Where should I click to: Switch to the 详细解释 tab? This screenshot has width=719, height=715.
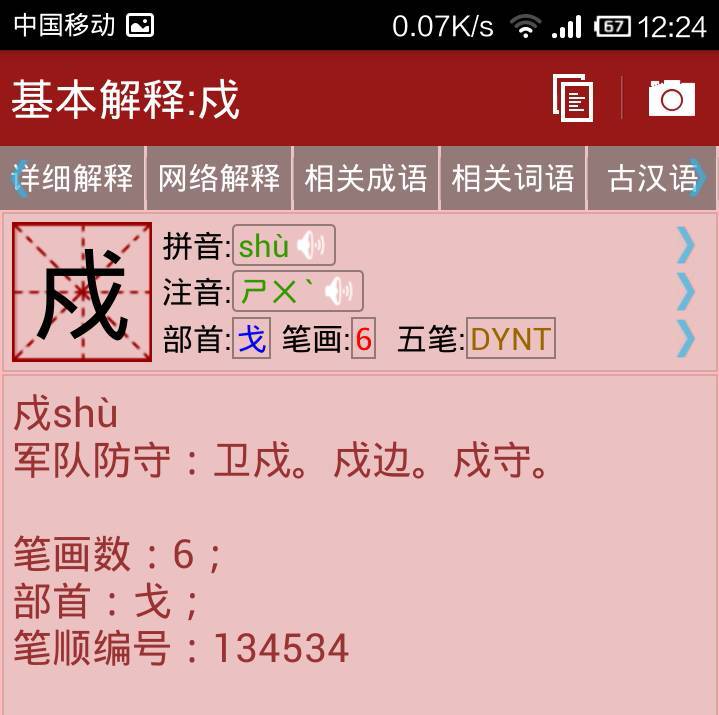(x=75, y=178)
